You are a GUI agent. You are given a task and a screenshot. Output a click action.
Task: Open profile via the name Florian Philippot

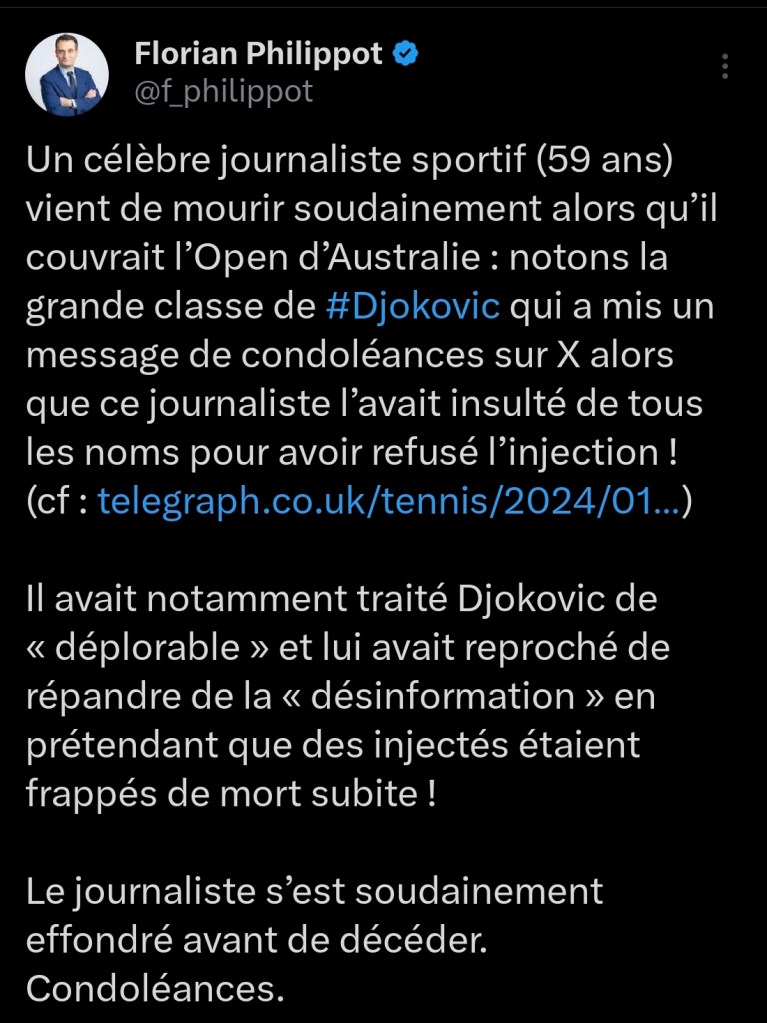(x=258, y=54)
